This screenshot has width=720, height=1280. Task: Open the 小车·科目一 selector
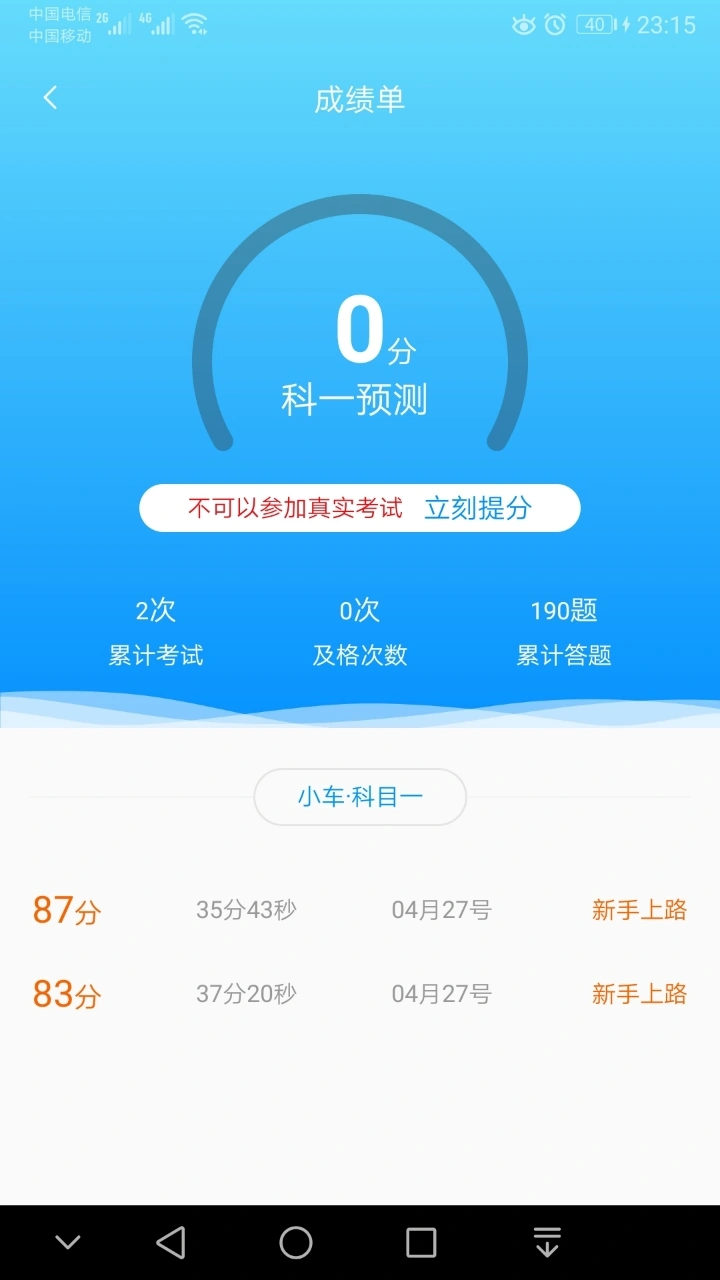click(x=360, y=797)
